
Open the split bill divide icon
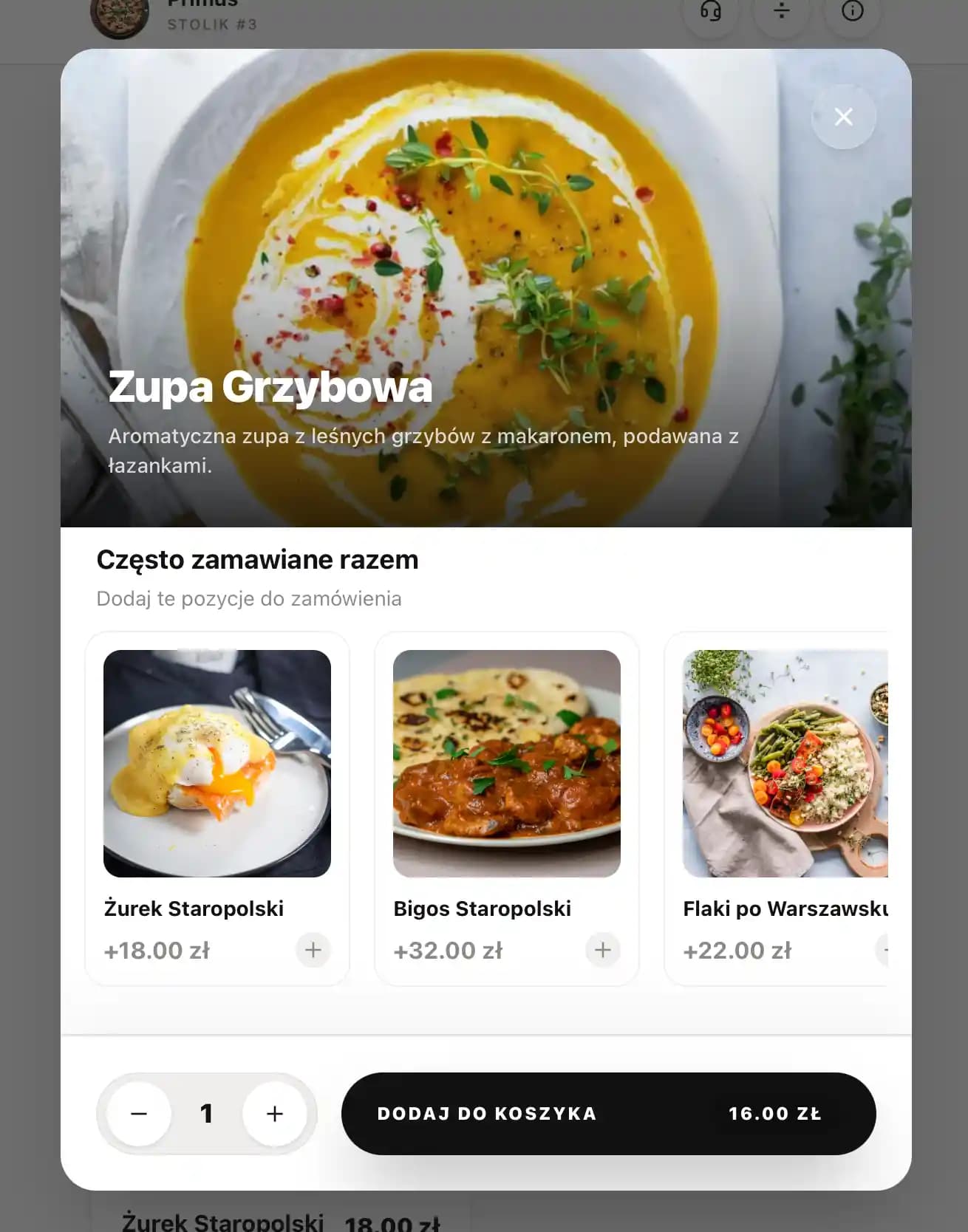click(782, 12)
